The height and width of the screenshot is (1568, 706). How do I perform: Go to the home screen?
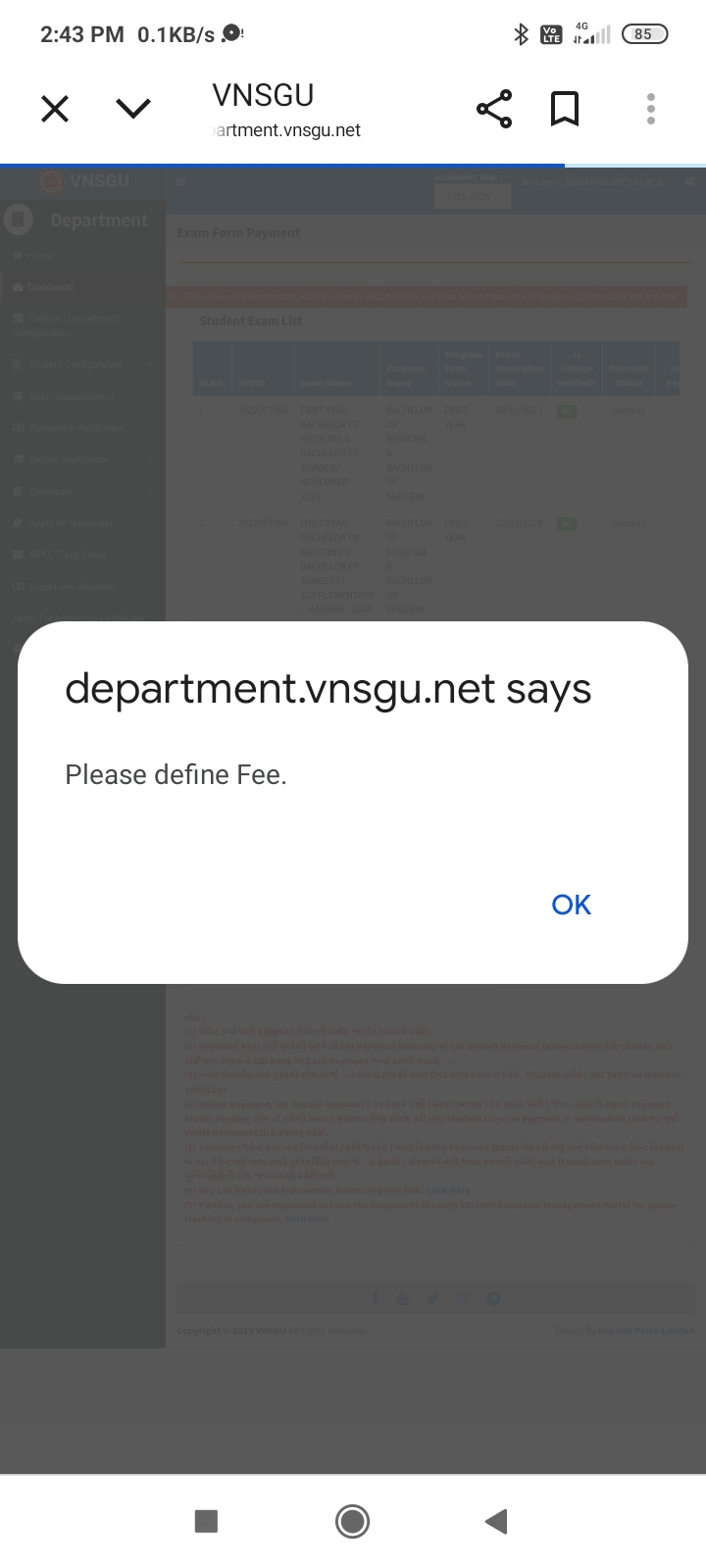(352, 1521)
